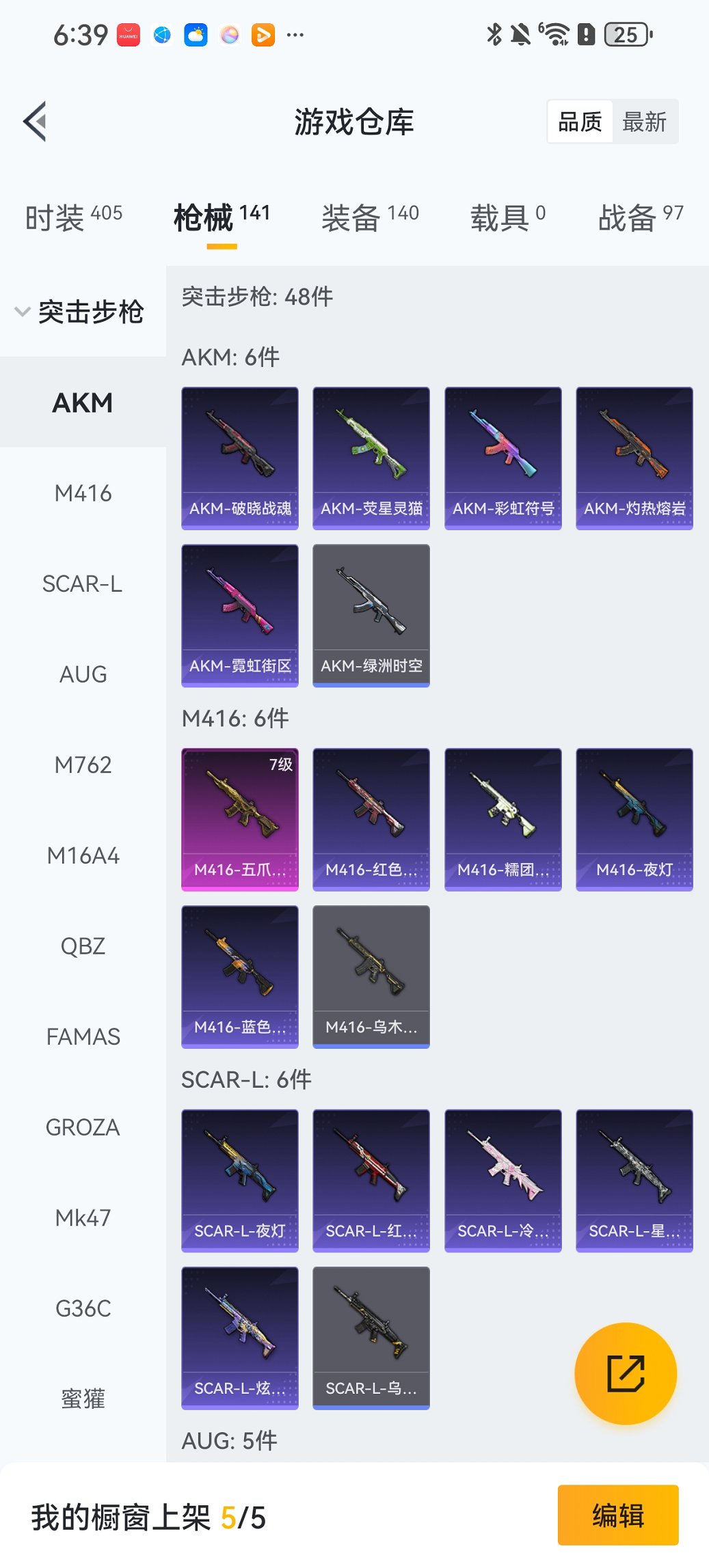Tap the orange share floating button

[626, 1373]
